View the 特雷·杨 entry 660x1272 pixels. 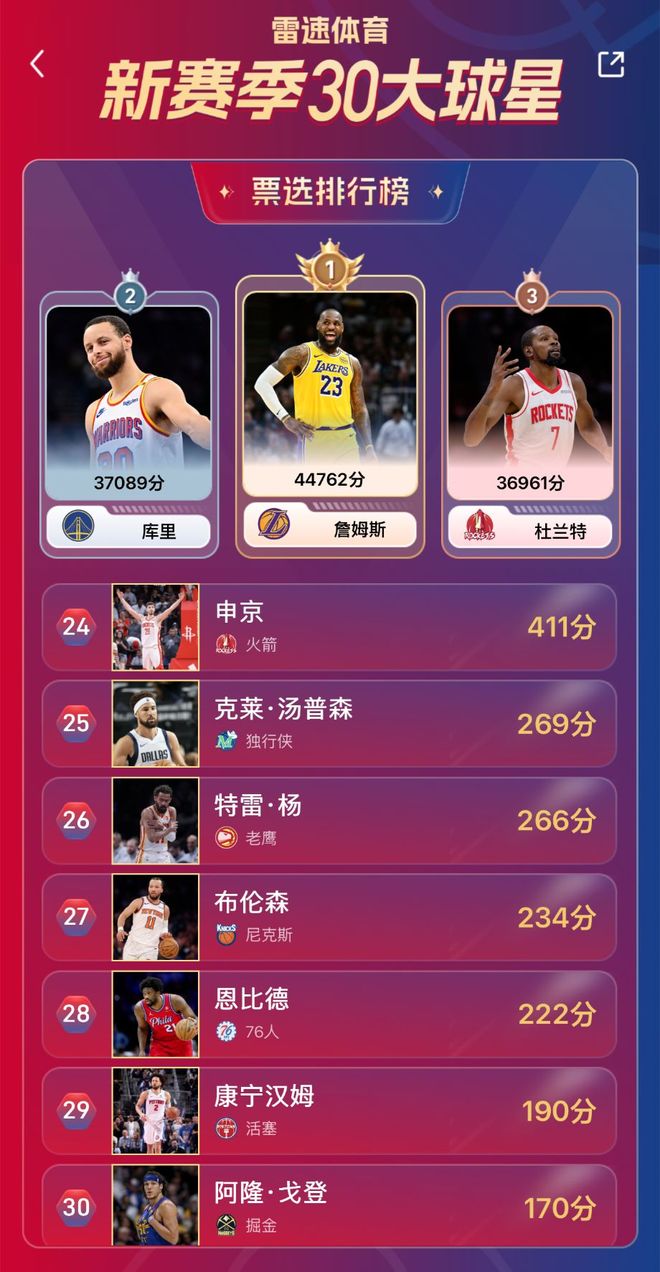point(329,820)
